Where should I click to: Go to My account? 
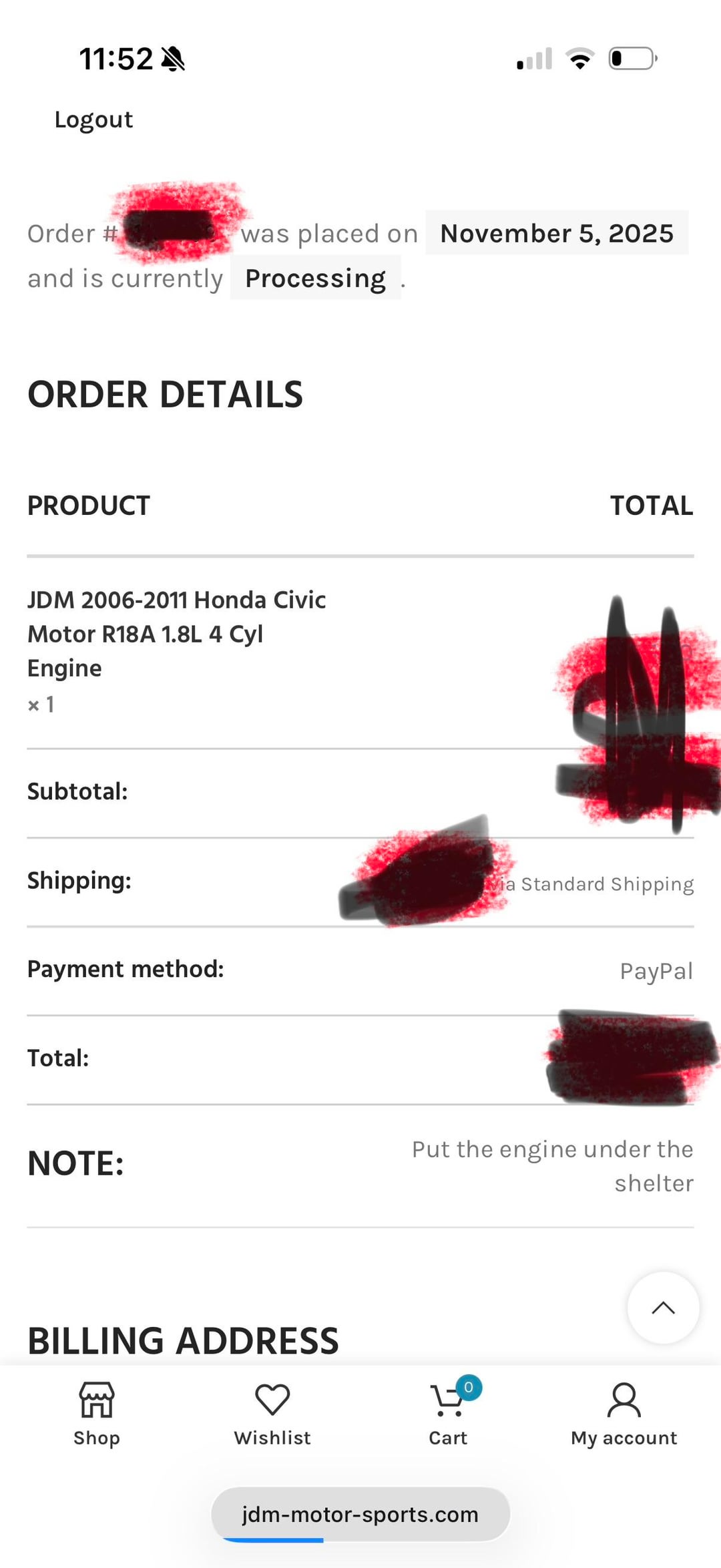pos(624,1413)
